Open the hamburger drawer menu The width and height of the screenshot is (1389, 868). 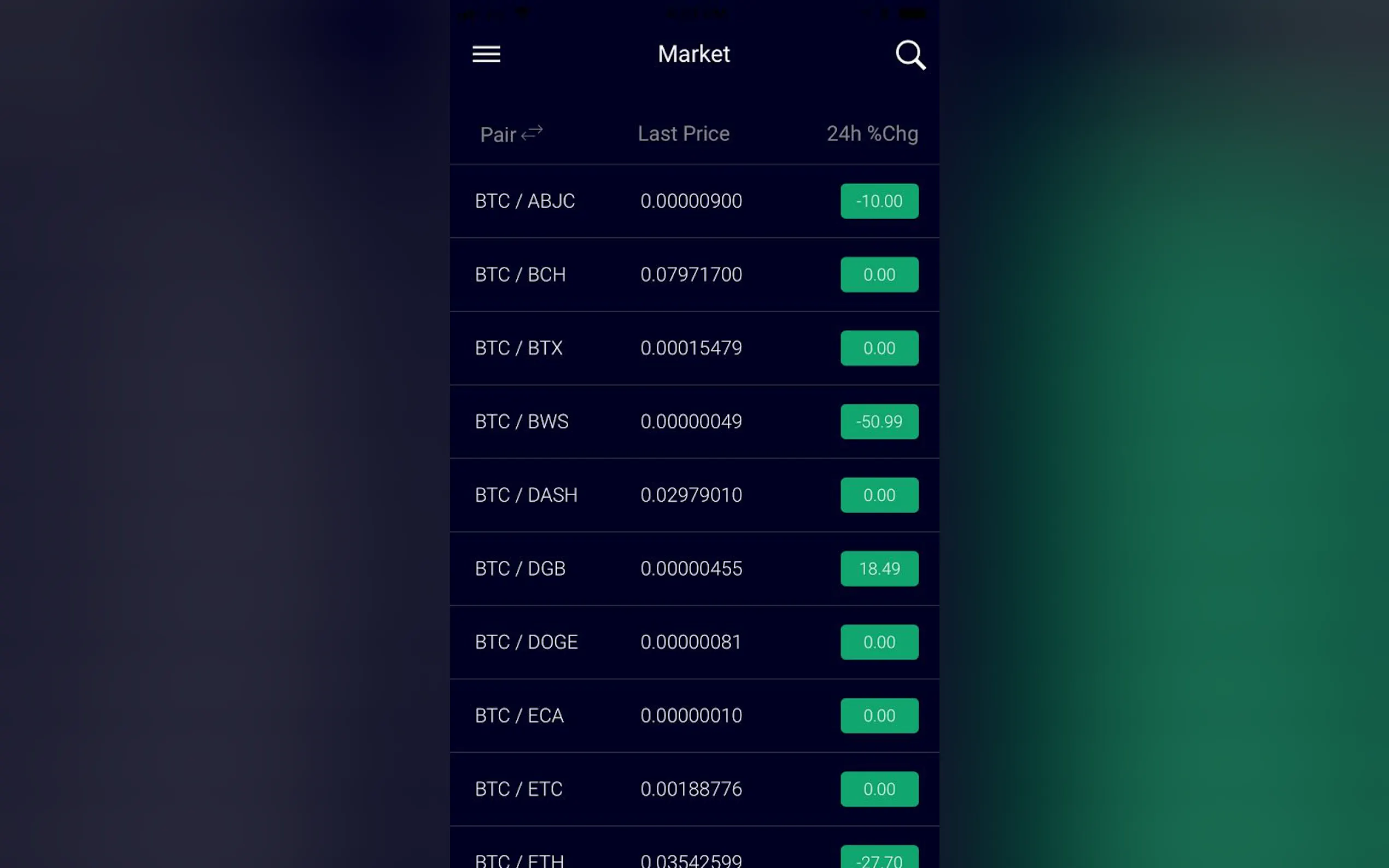pos(486,55)
